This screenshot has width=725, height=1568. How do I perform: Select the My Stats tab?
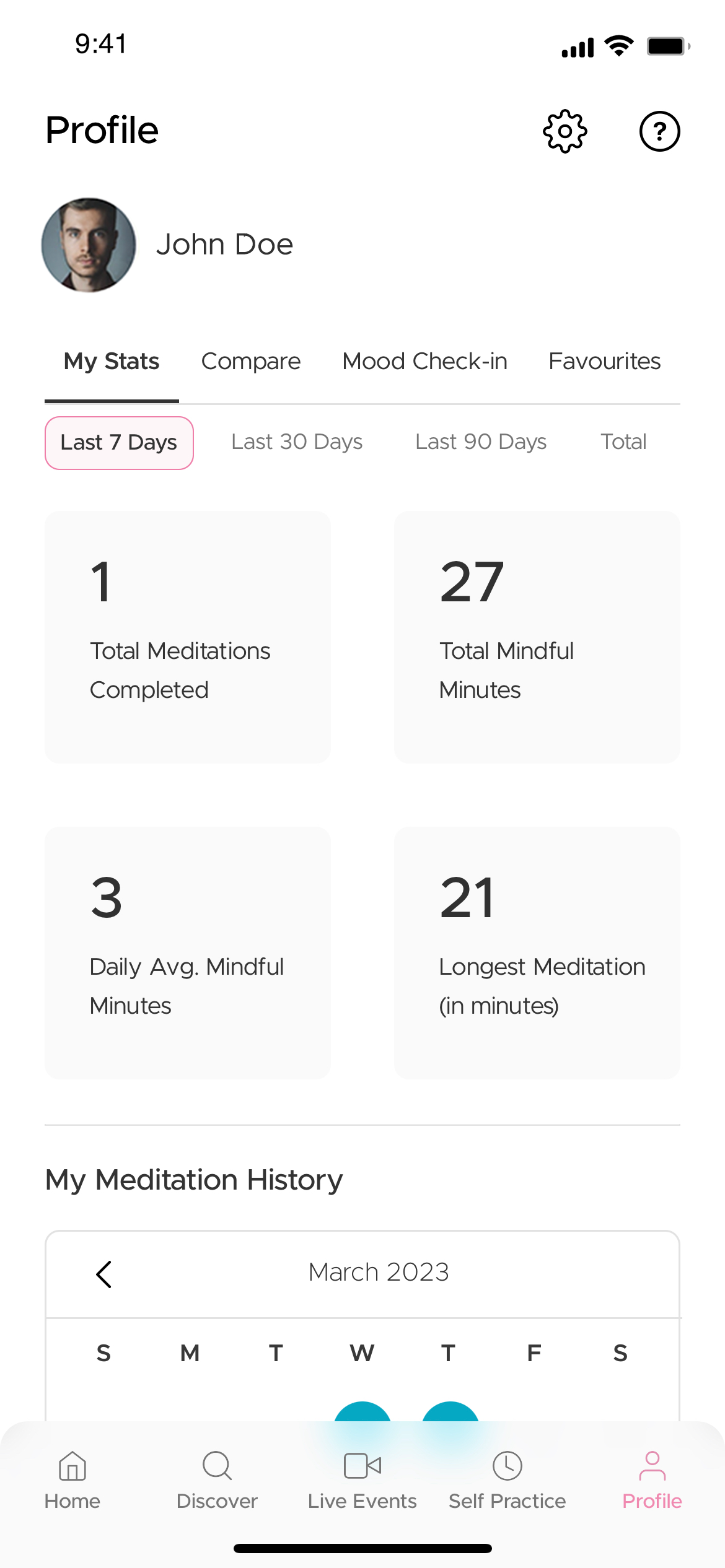tap(112, 361)
